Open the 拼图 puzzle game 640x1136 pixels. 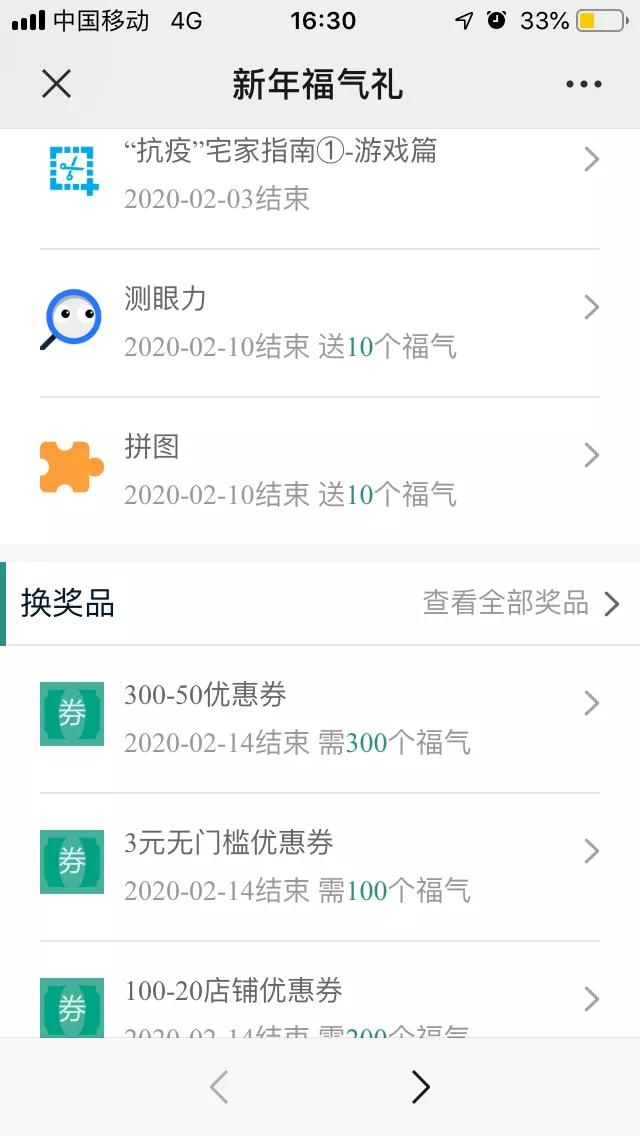320,470
